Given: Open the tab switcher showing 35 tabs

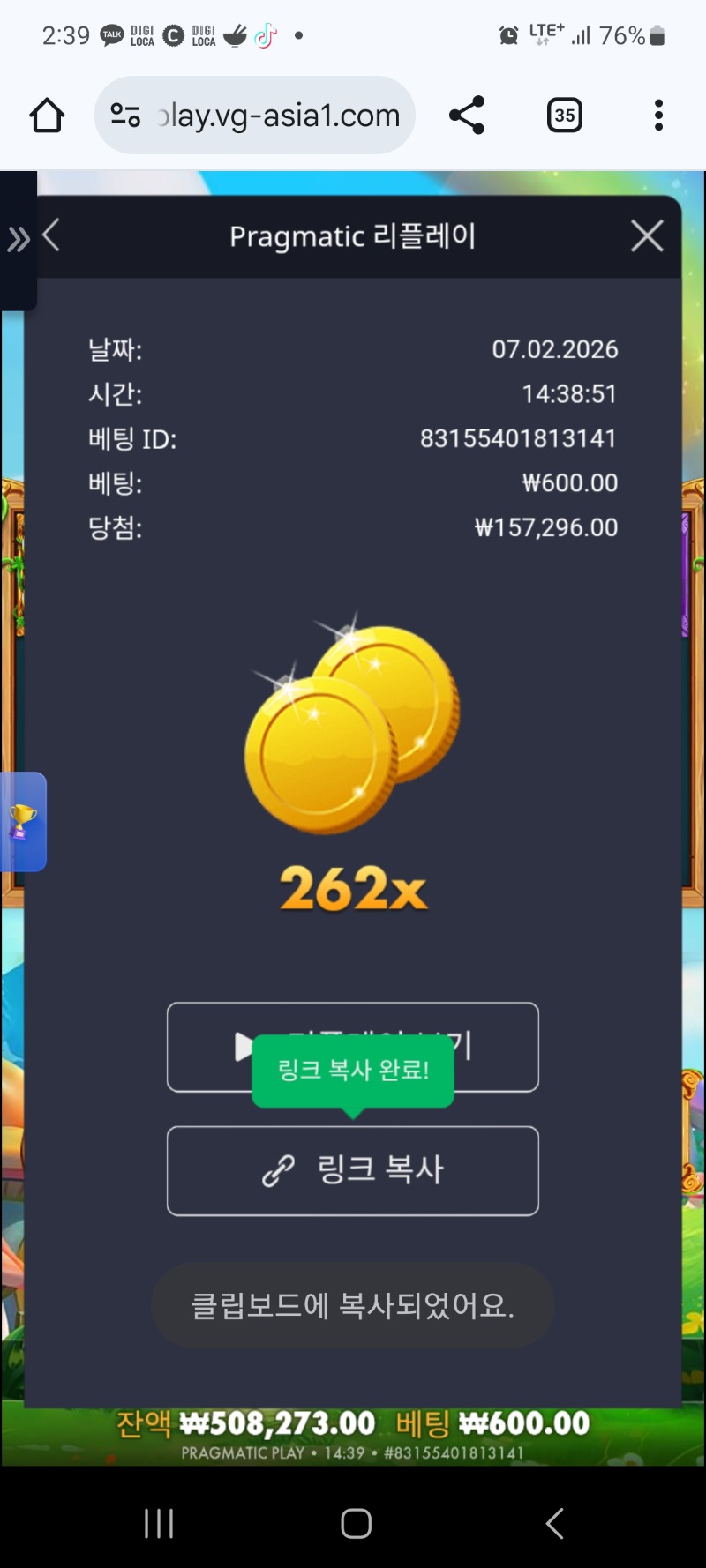Looking at the screenshot, I should (565, 116).
